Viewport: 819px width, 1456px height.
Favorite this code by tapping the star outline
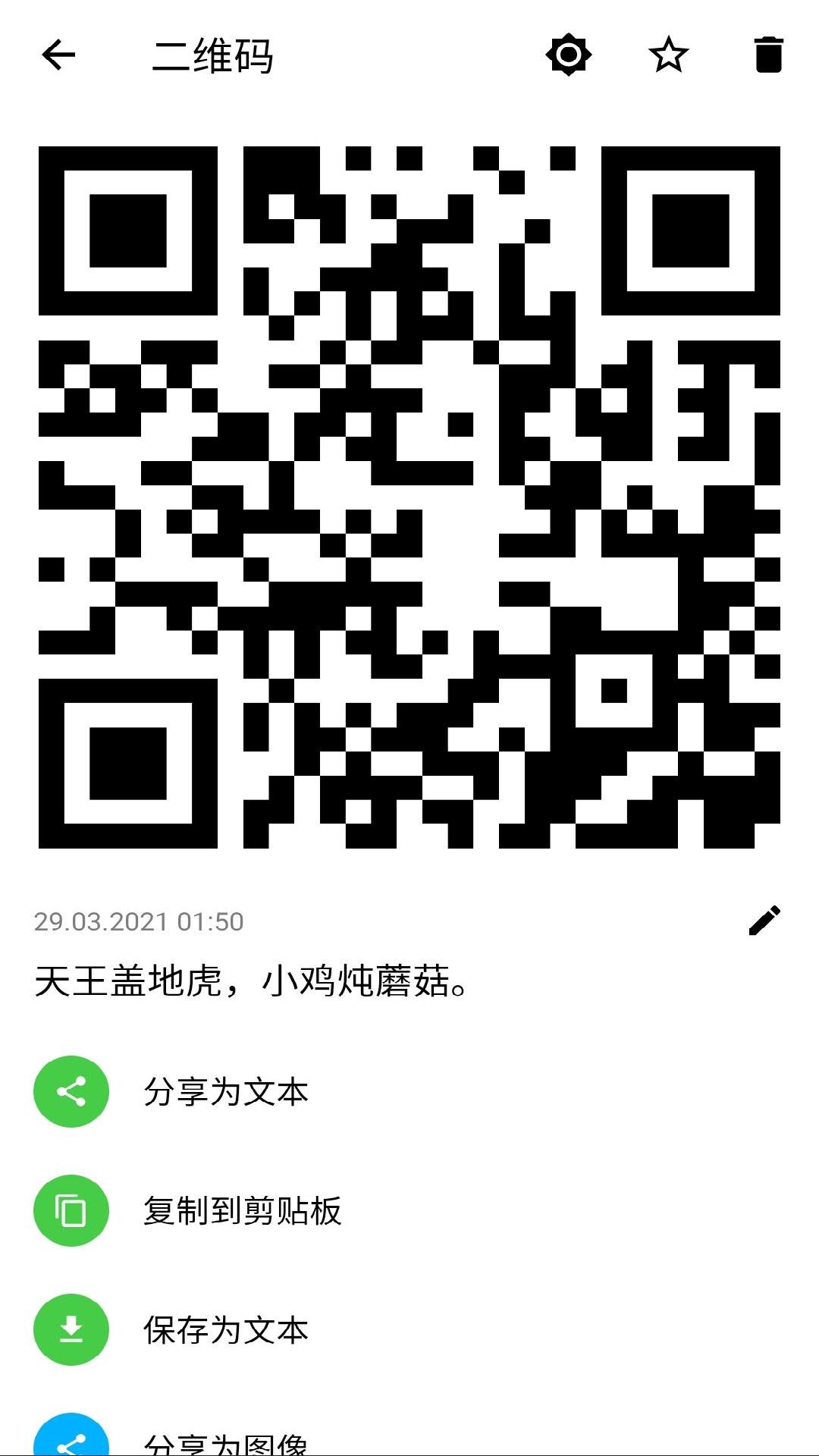click(667, 55)
